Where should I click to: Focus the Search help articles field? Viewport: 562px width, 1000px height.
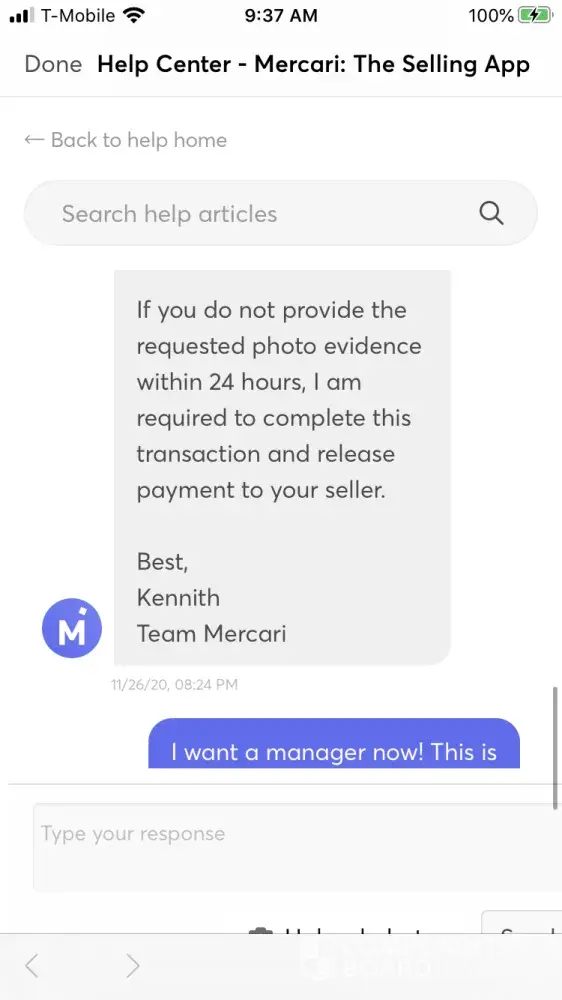click(281, 213)
